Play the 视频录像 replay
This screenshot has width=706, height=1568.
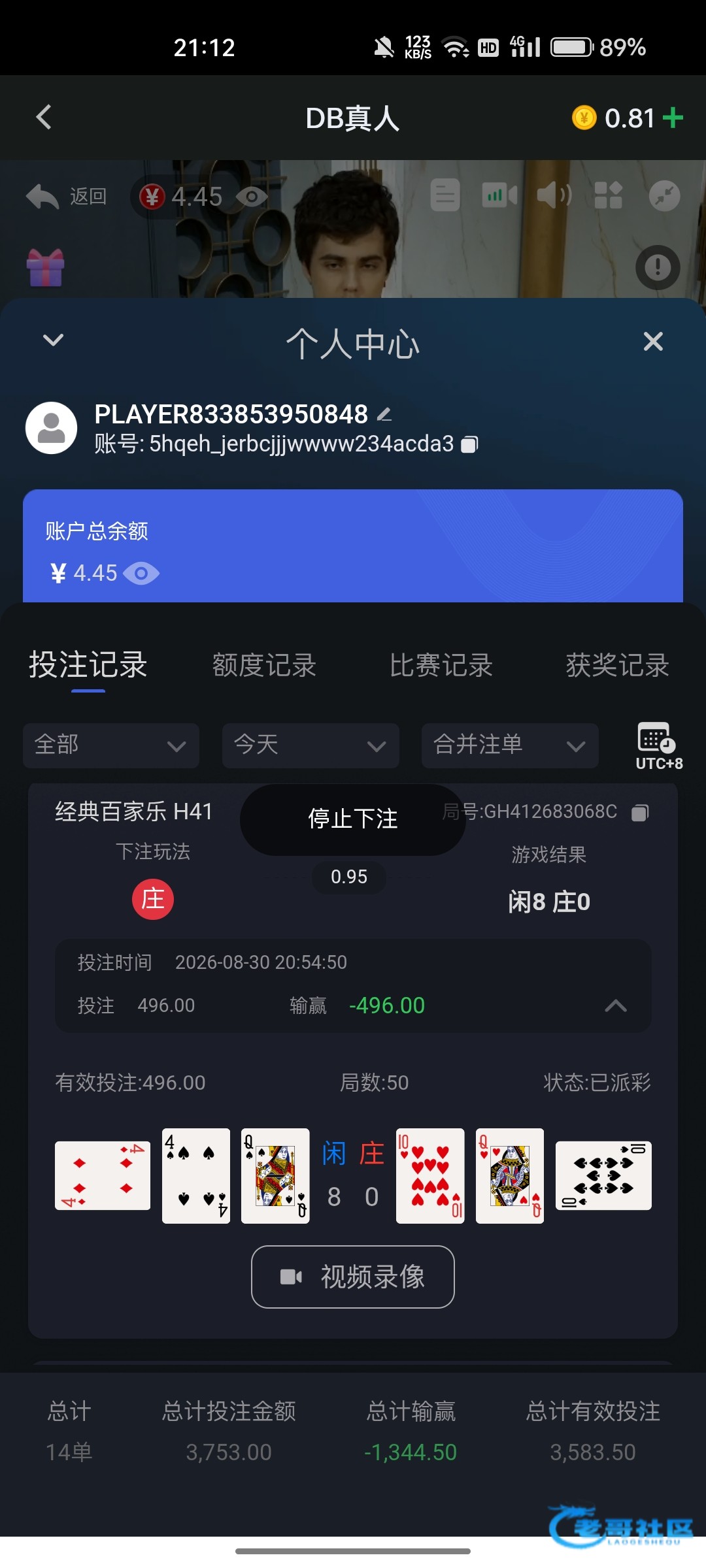[353, 1277]
